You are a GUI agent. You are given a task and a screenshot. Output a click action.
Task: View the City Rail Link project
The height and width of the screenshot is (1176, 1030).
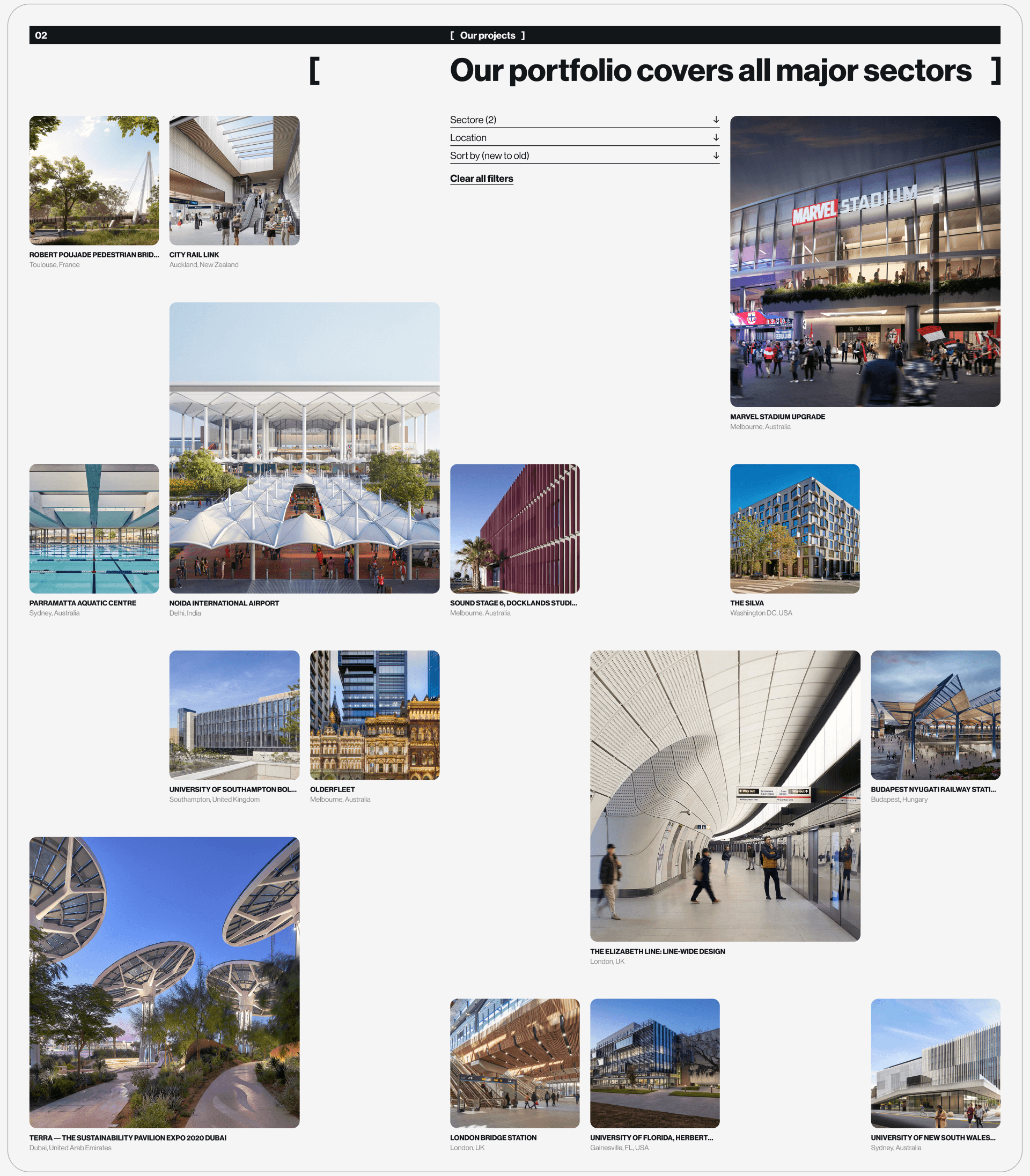point(234,180)
